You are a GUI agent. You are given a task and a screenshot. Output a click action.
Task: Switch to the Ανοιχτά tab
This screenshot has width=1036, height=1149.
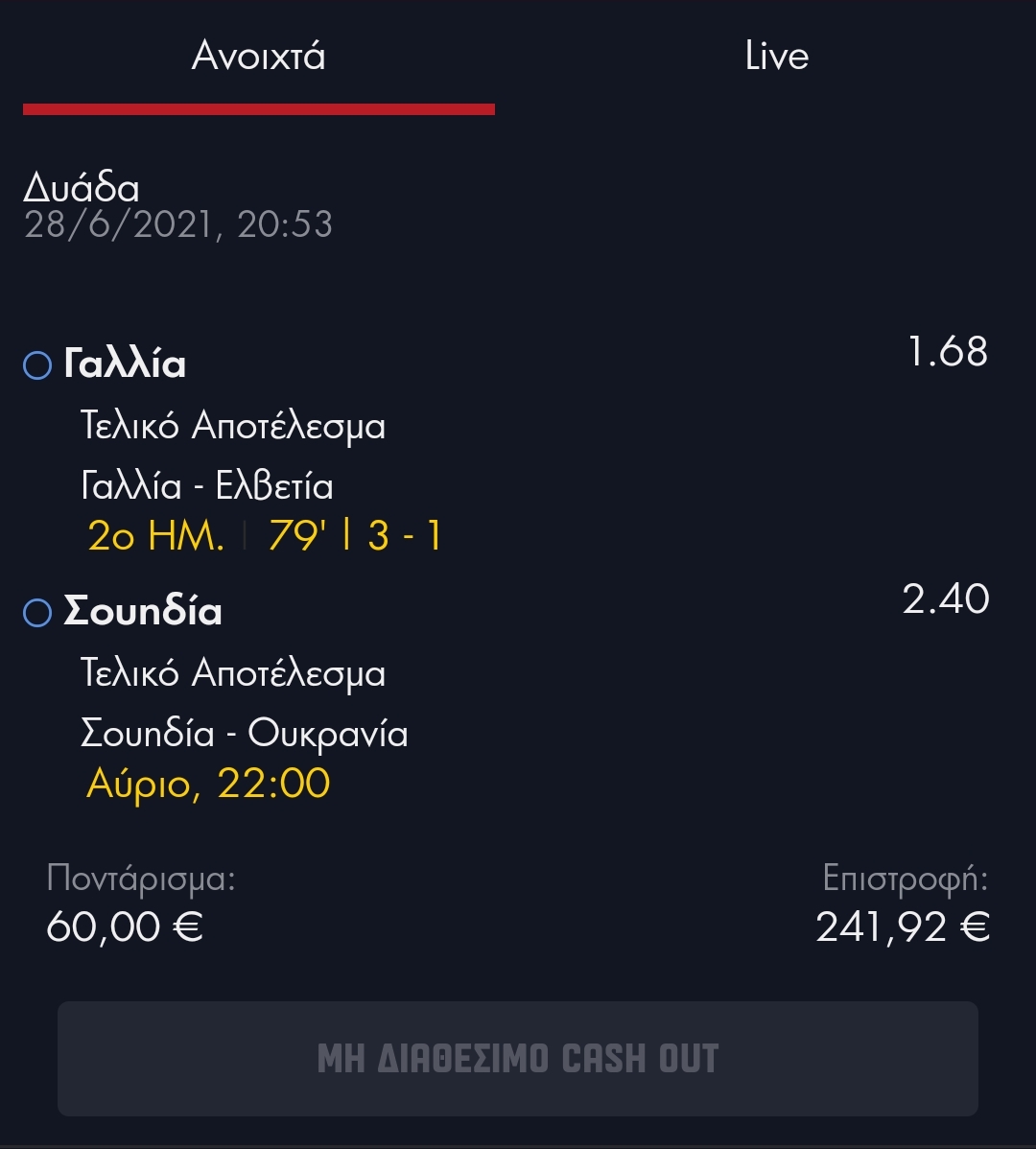pos(259,58)
